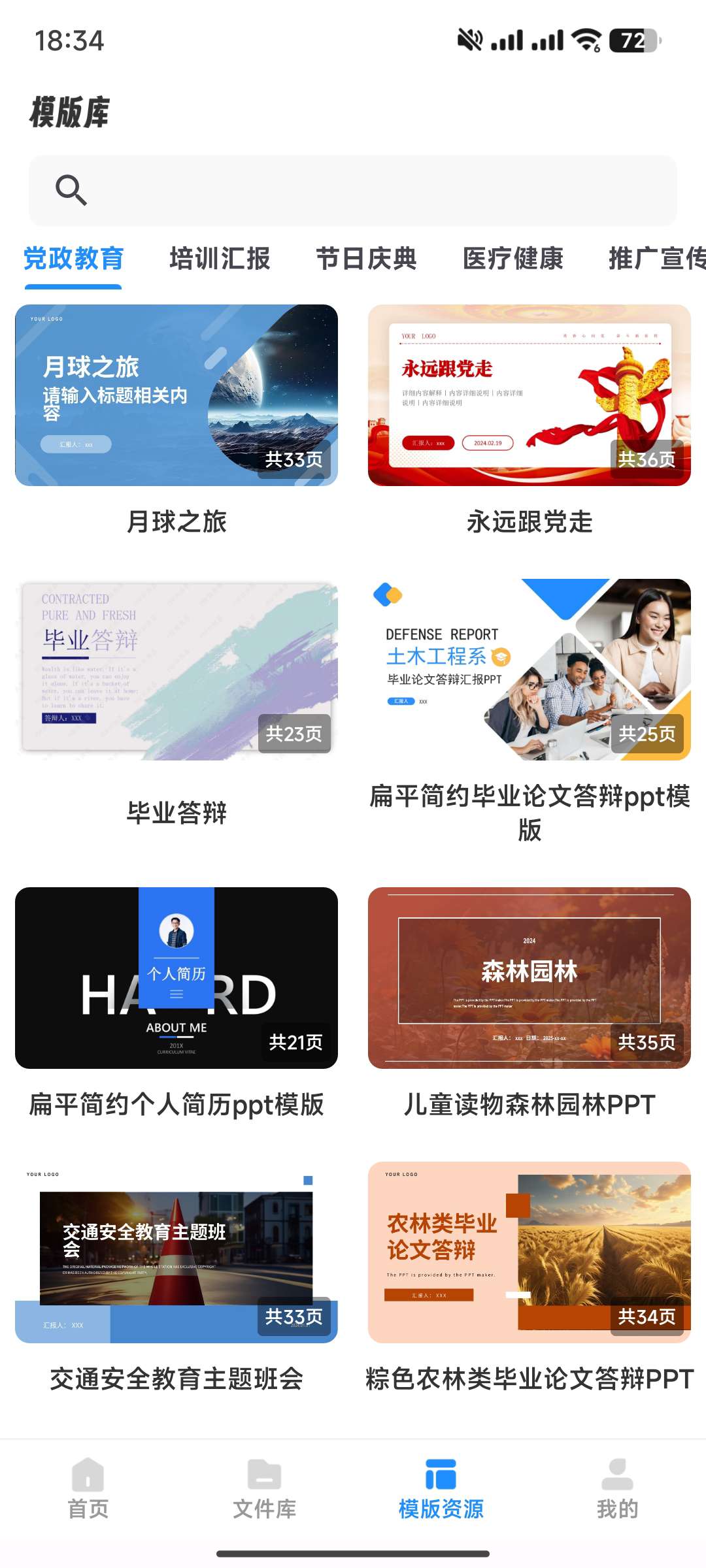Stay on the 党政教育 category tab
The height and width of the screenshot is (1568, 706).
(72, 259)
